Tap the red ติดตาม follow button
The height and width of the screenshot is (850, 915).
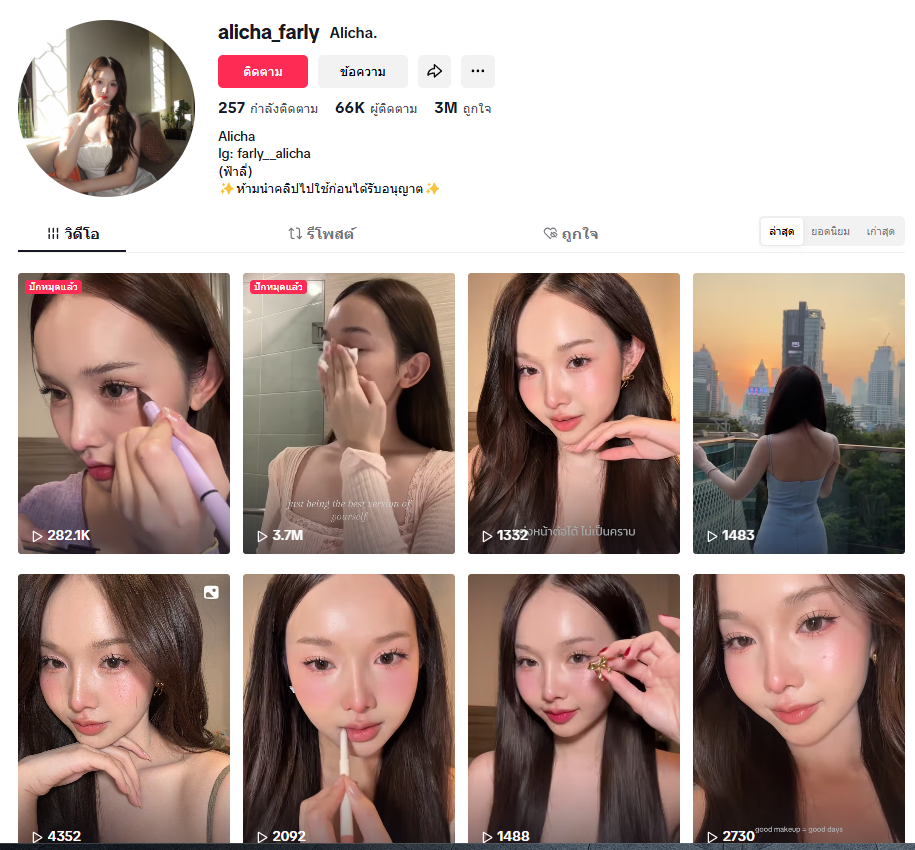[262, 72]
